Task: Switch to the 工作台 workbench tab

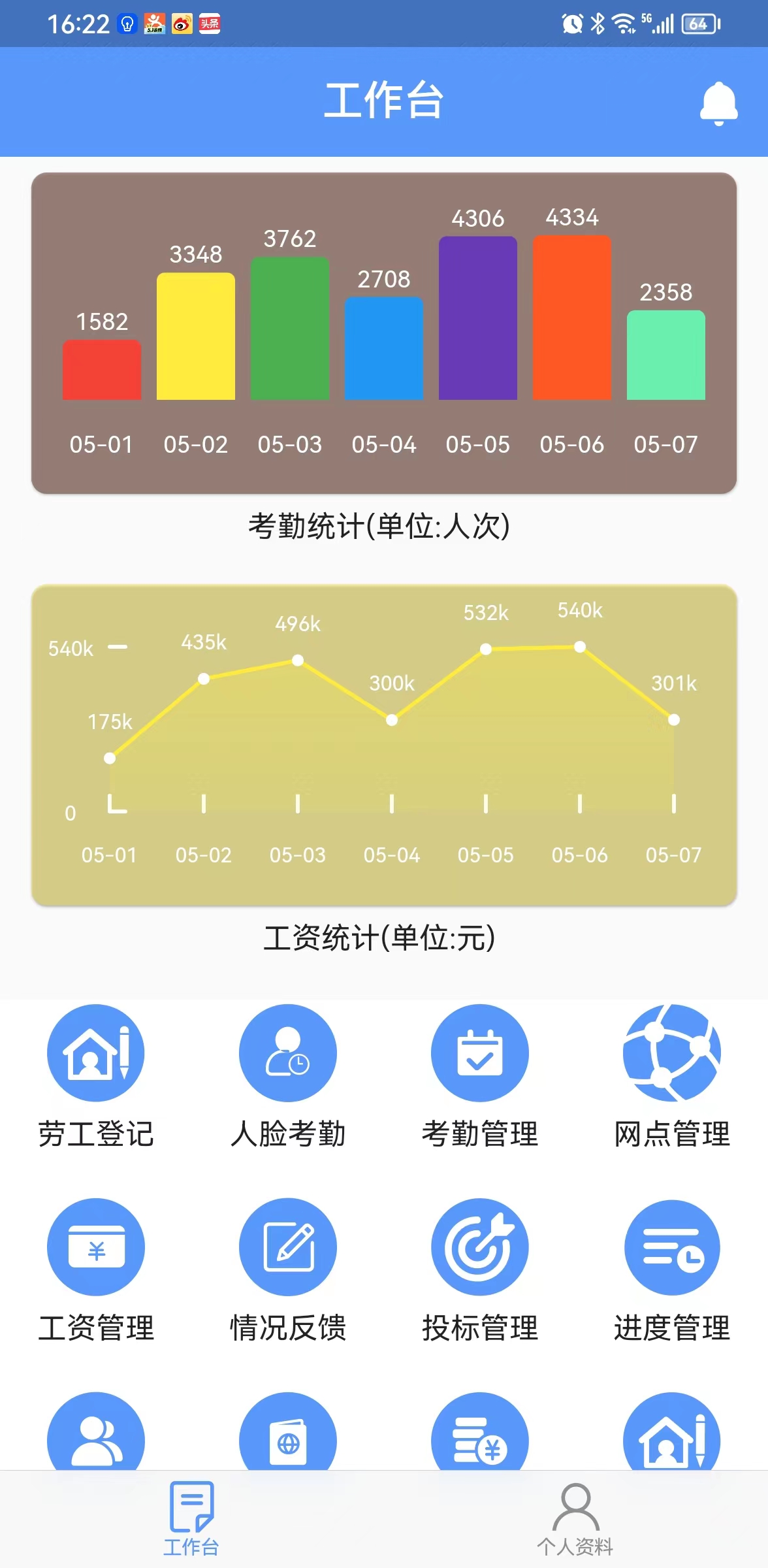Action: [x=191, y=1518]
